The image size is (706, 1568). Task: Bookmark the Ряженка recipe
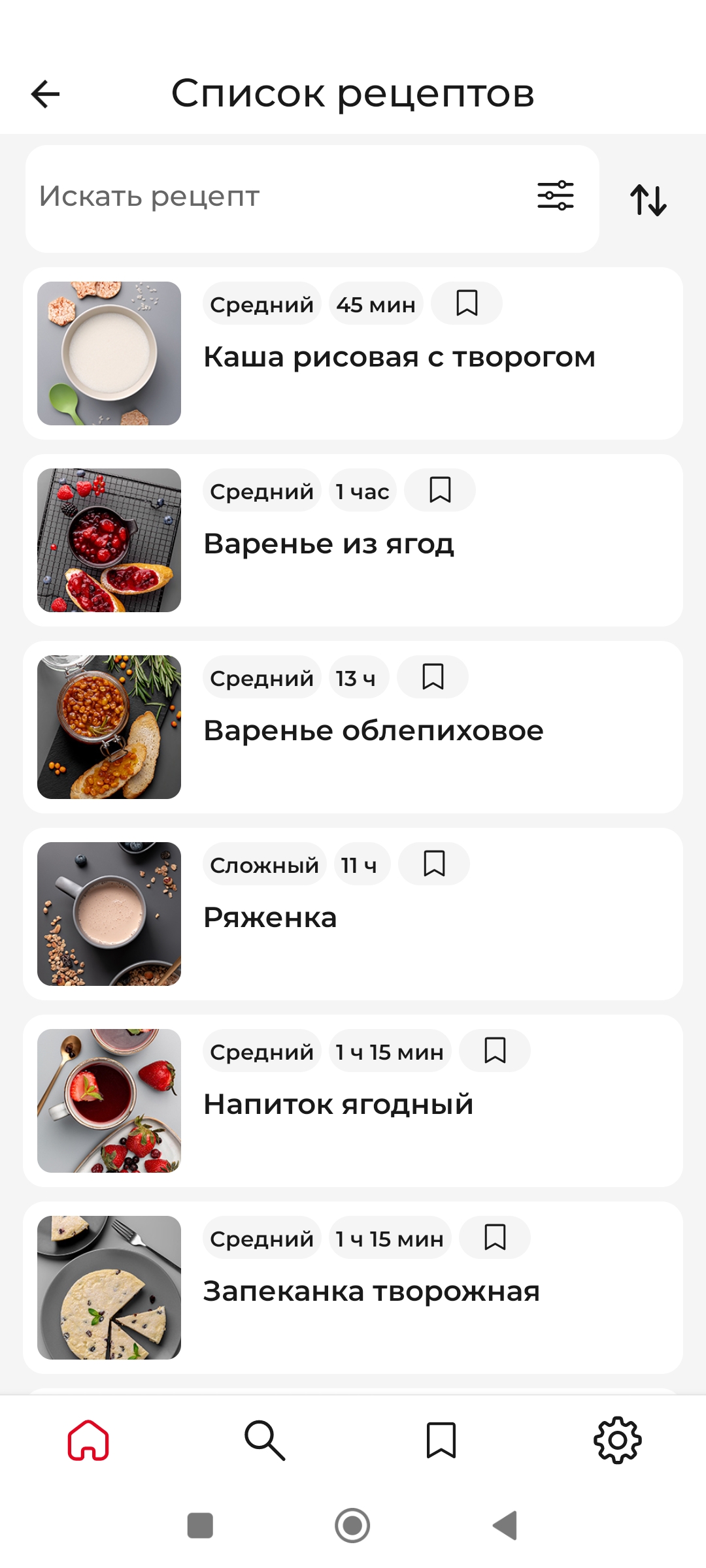434,864
